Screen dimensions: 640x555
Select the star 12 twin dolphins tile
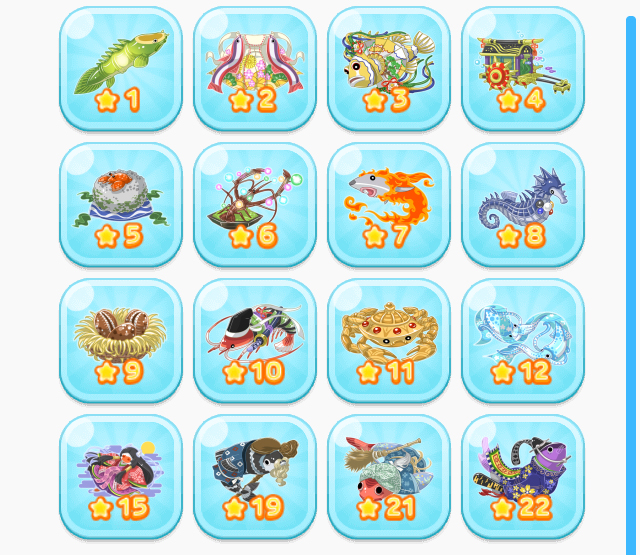point(523,340)
